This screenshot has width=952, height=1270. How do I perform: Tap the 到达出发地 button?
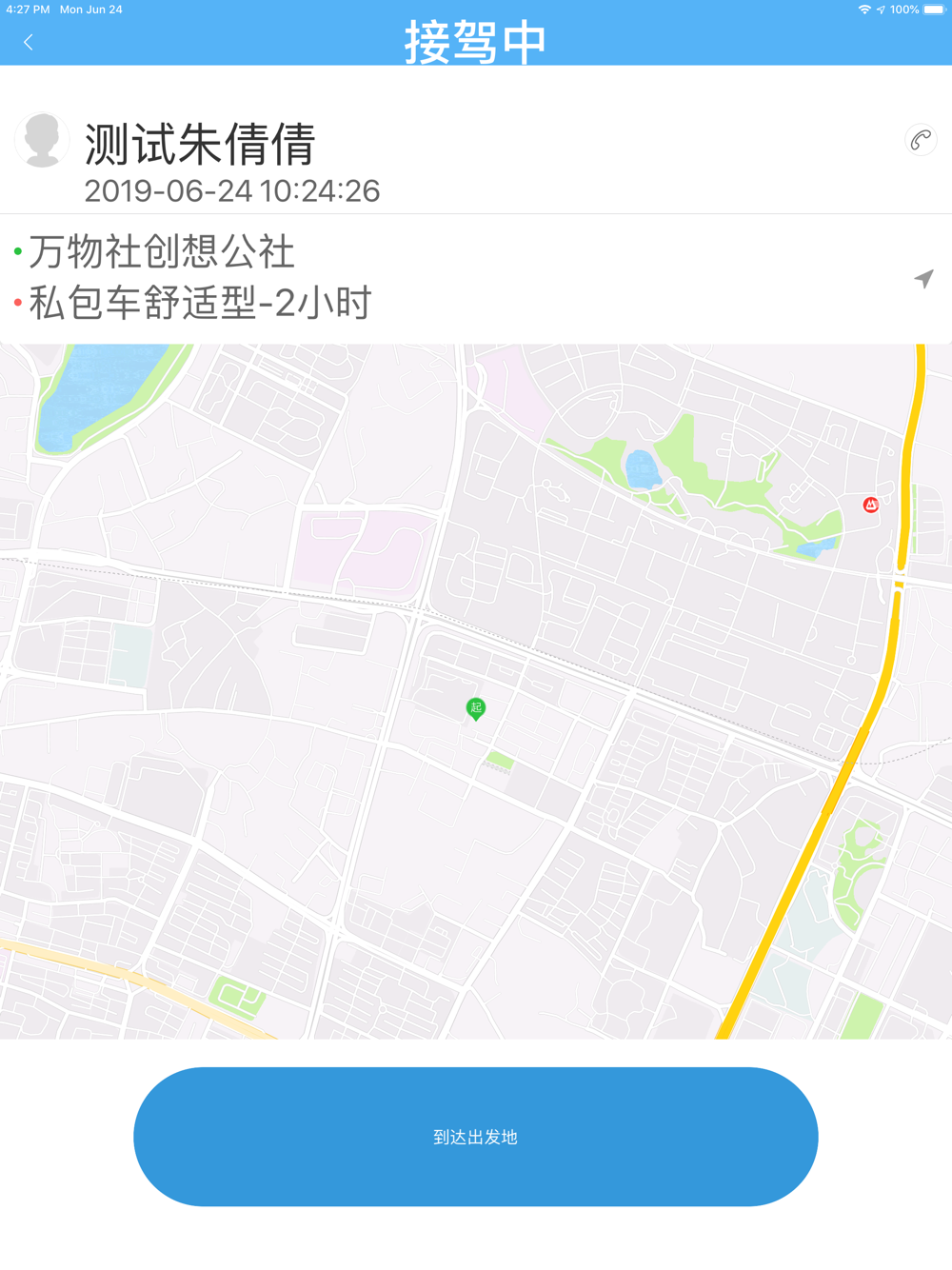point(476,1137)
